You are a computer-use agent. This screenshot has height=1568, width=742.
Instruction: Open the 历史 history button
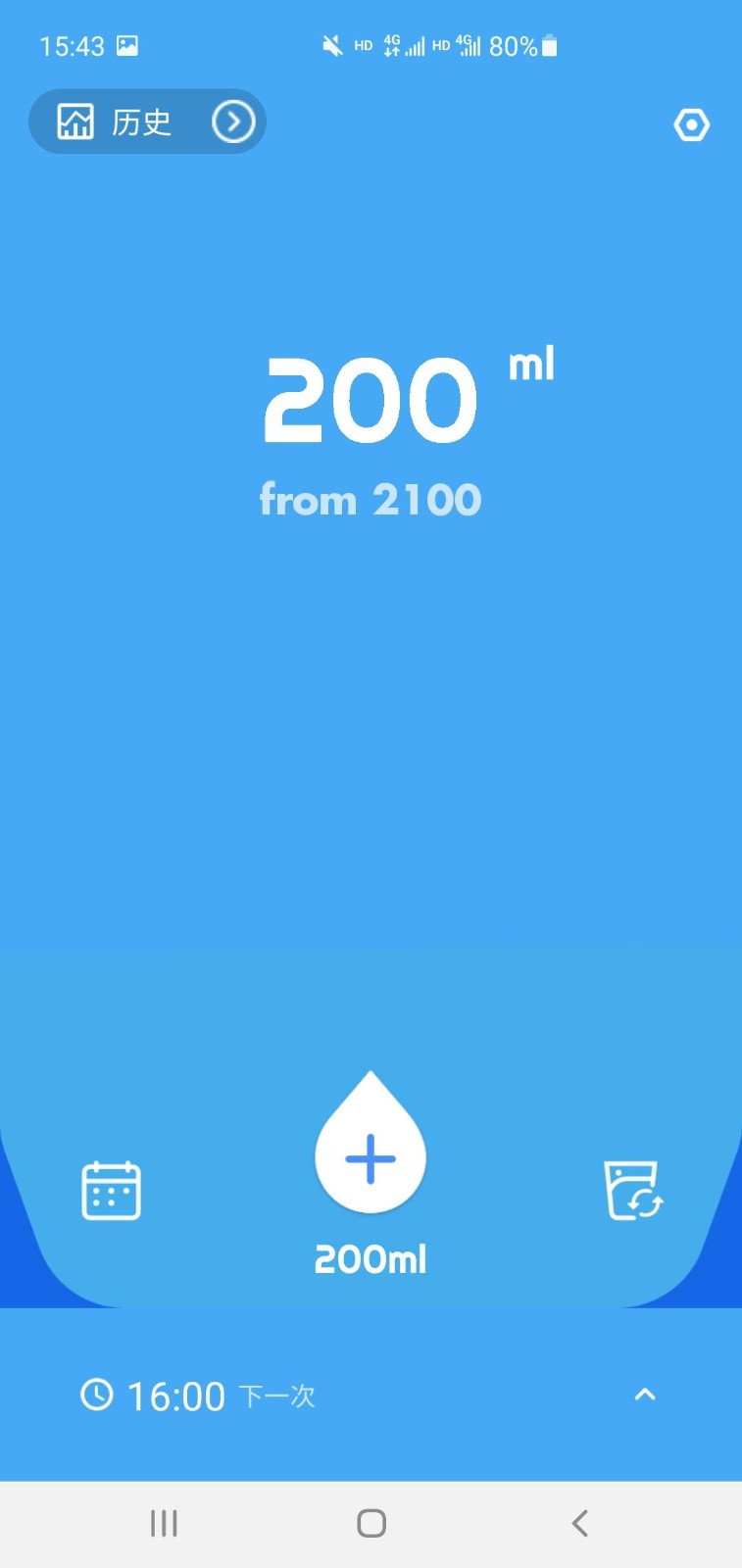147,122
